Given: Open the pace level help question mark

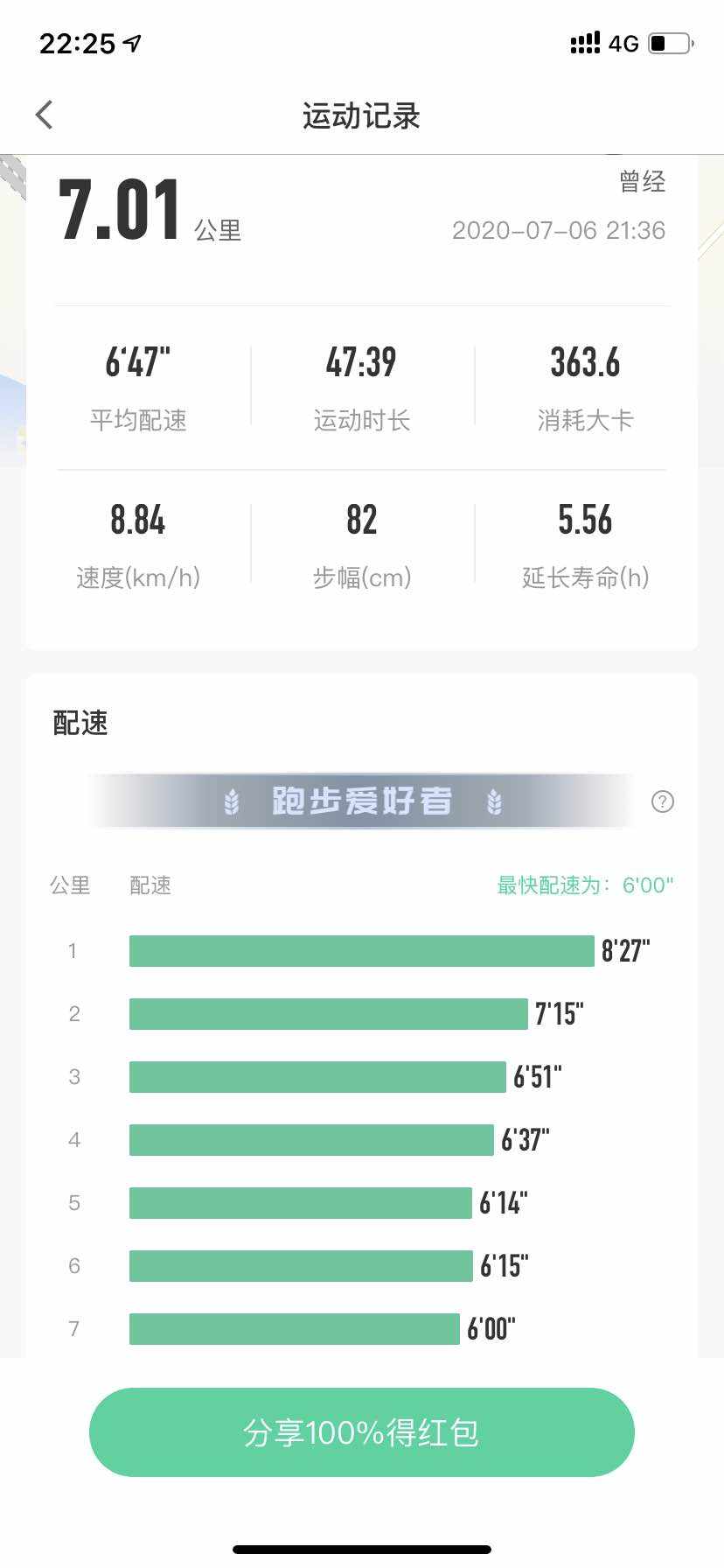Looking at the screenshot, I should [663, 801].
